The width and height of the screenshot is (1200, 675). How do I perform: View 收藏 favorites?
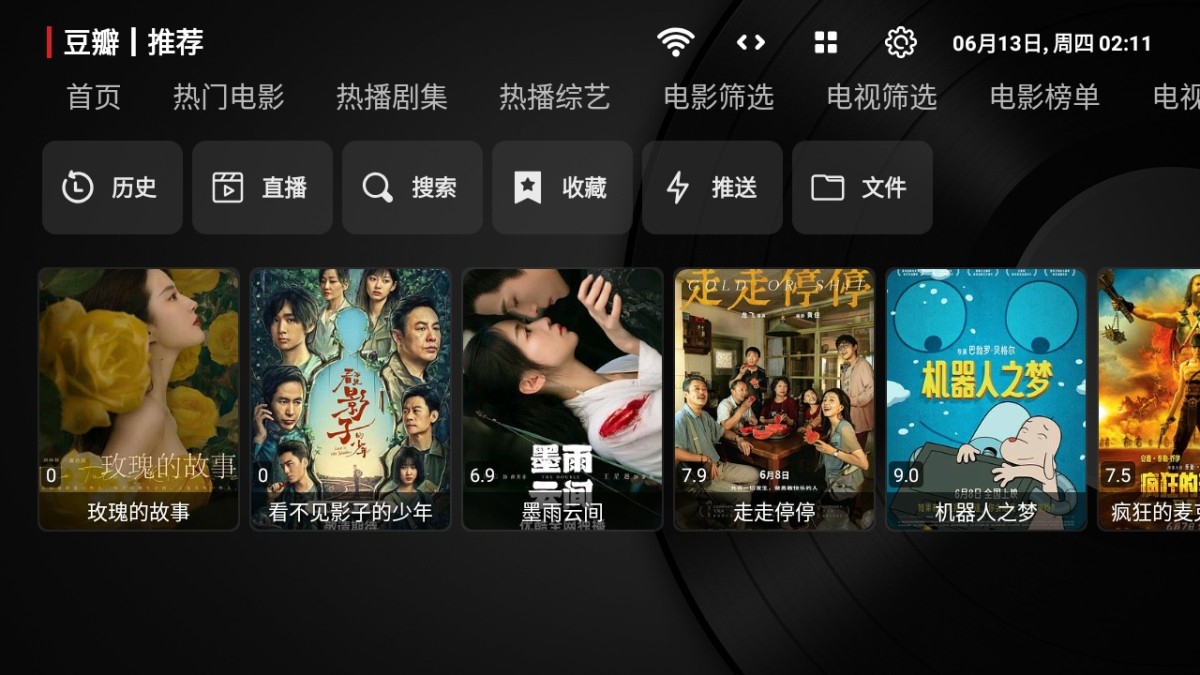562,187
